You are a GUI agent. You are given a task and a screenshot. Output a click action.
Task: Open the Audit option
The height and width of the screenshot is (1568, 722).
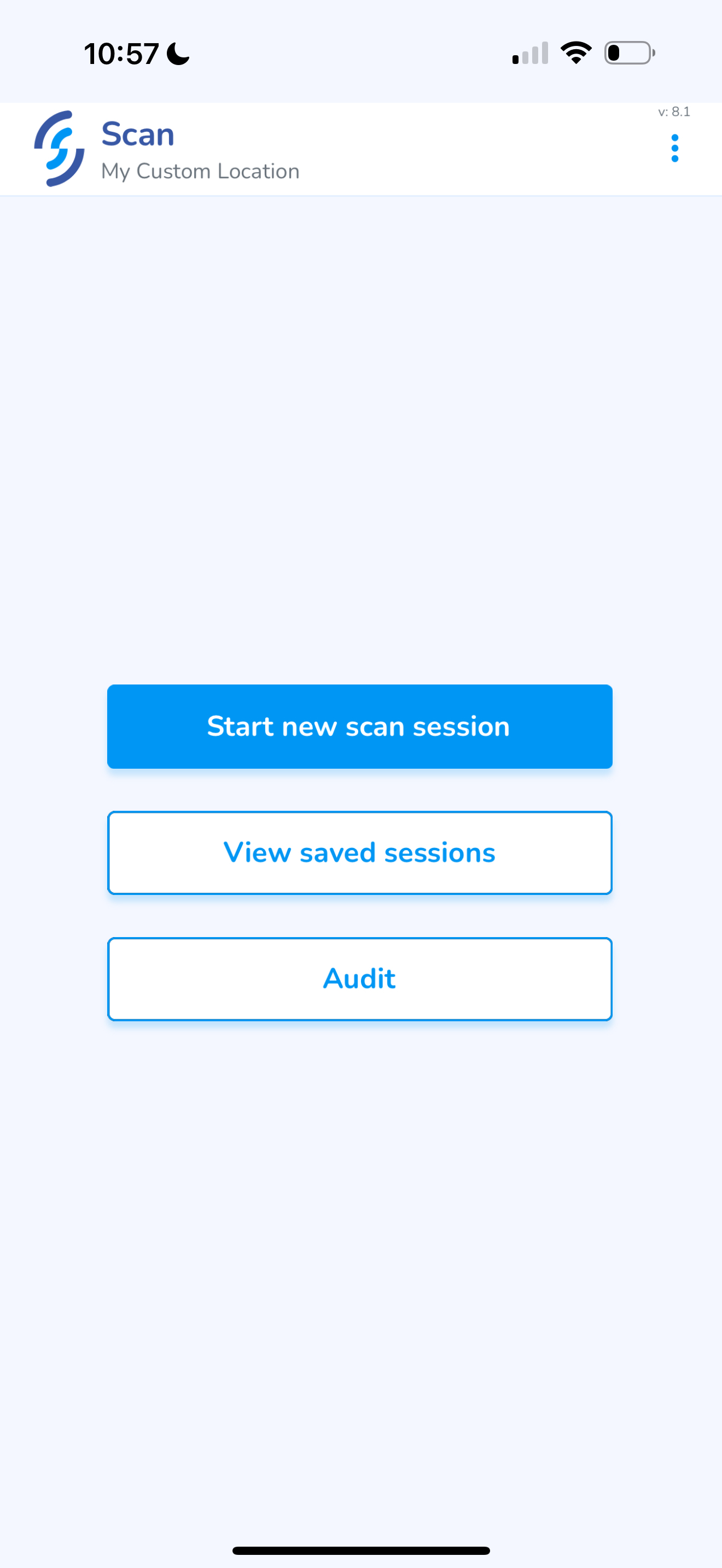point(360,979)
